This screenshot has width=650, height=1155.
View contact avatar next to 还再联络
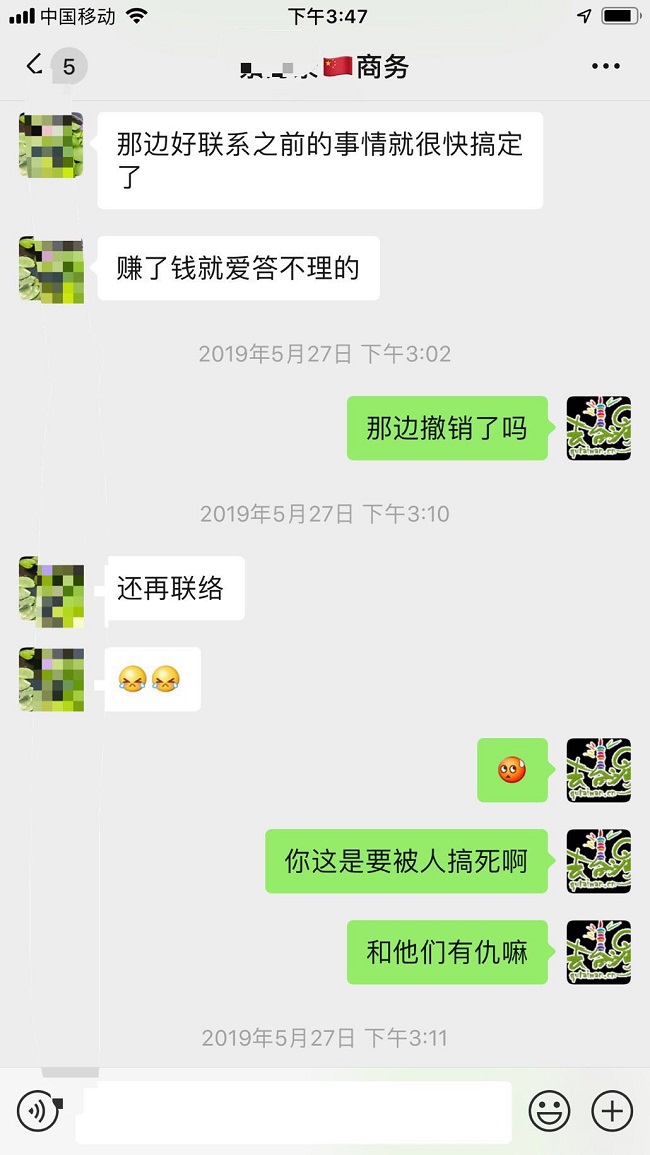(x=51, y=590)
